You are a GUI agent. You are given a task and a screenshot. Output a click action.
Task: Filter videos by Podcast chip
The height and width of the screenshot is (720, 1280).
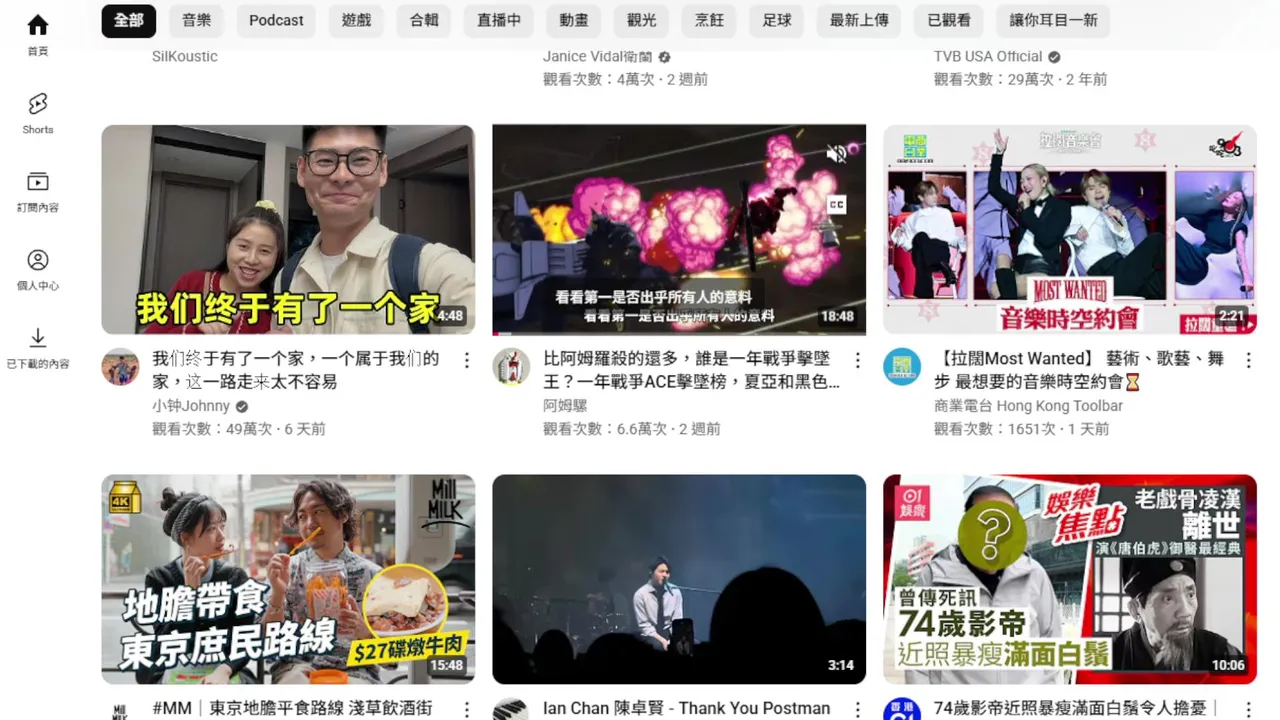(x=276, y=20)
